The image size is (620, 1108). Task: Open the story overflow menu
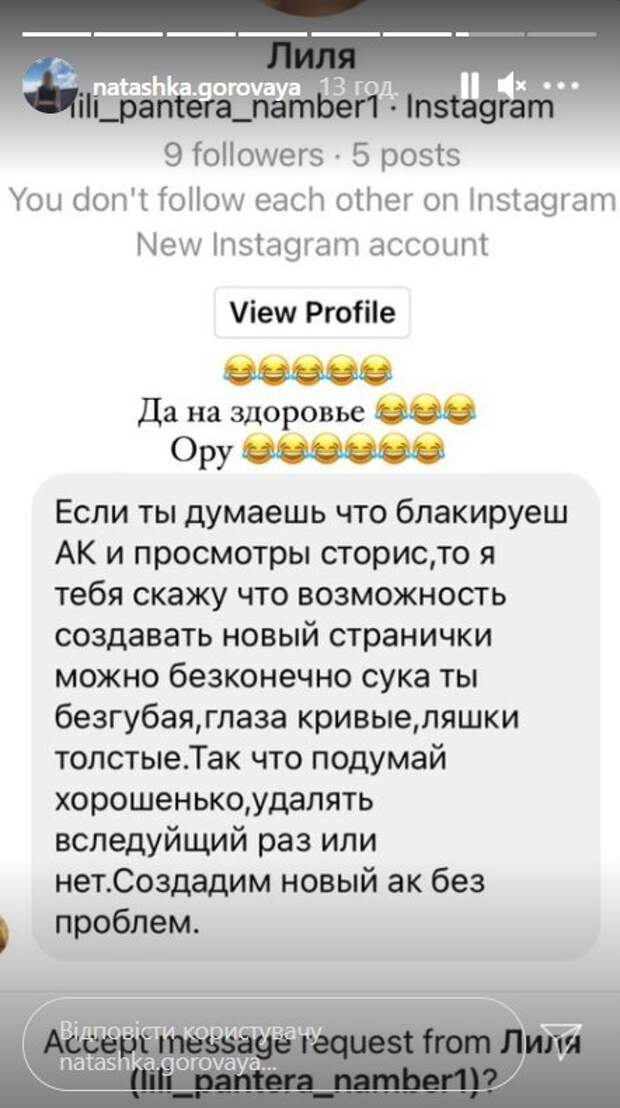click(561, 84)
